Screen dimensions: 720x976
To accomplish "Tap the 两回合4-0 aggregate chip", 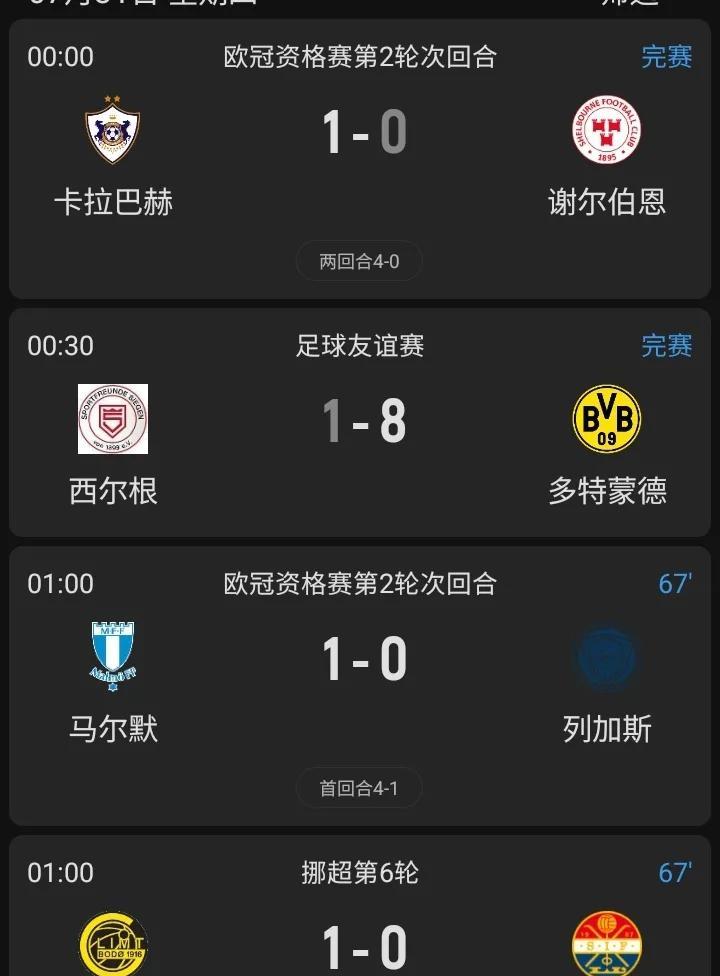I will pos(359,261).
